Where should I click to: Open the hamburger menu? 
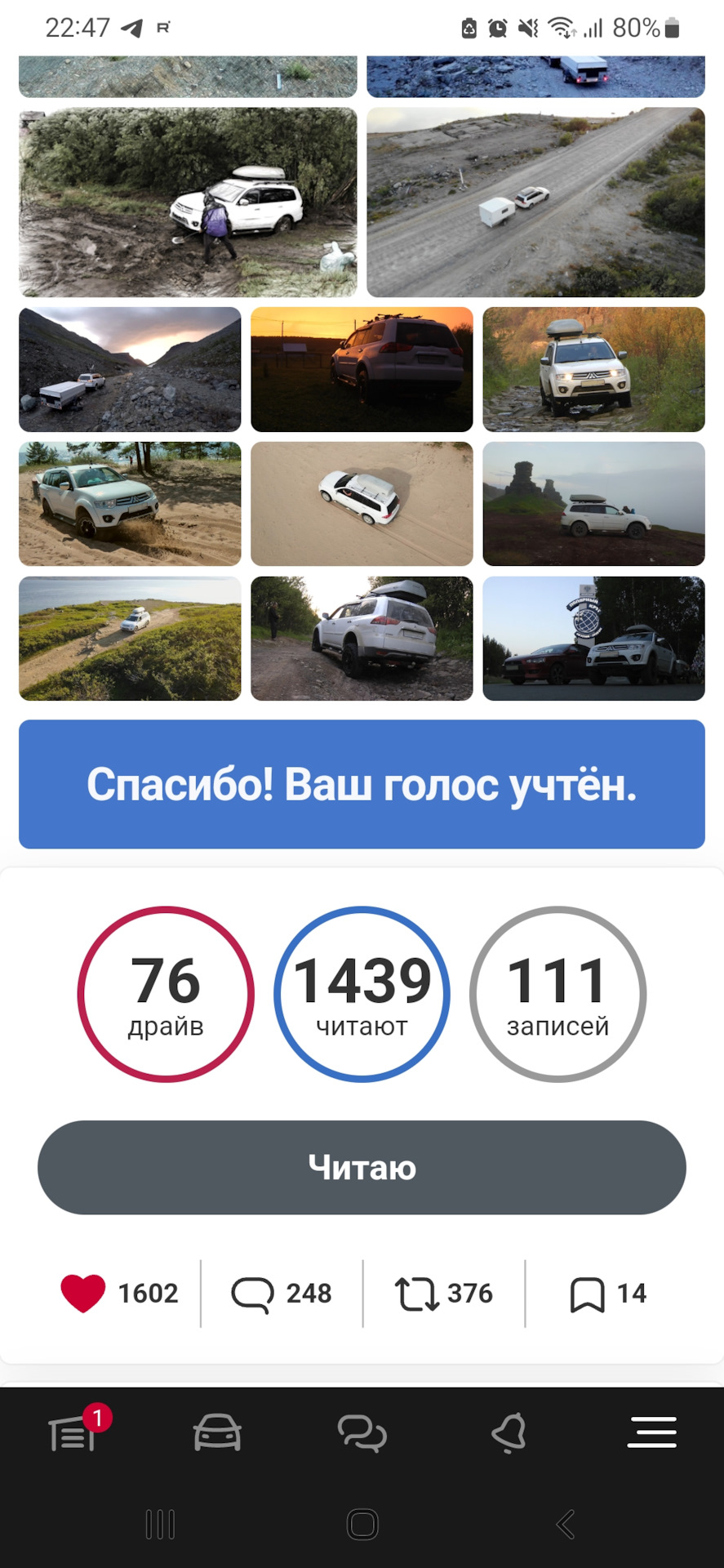pos(651,1432)
